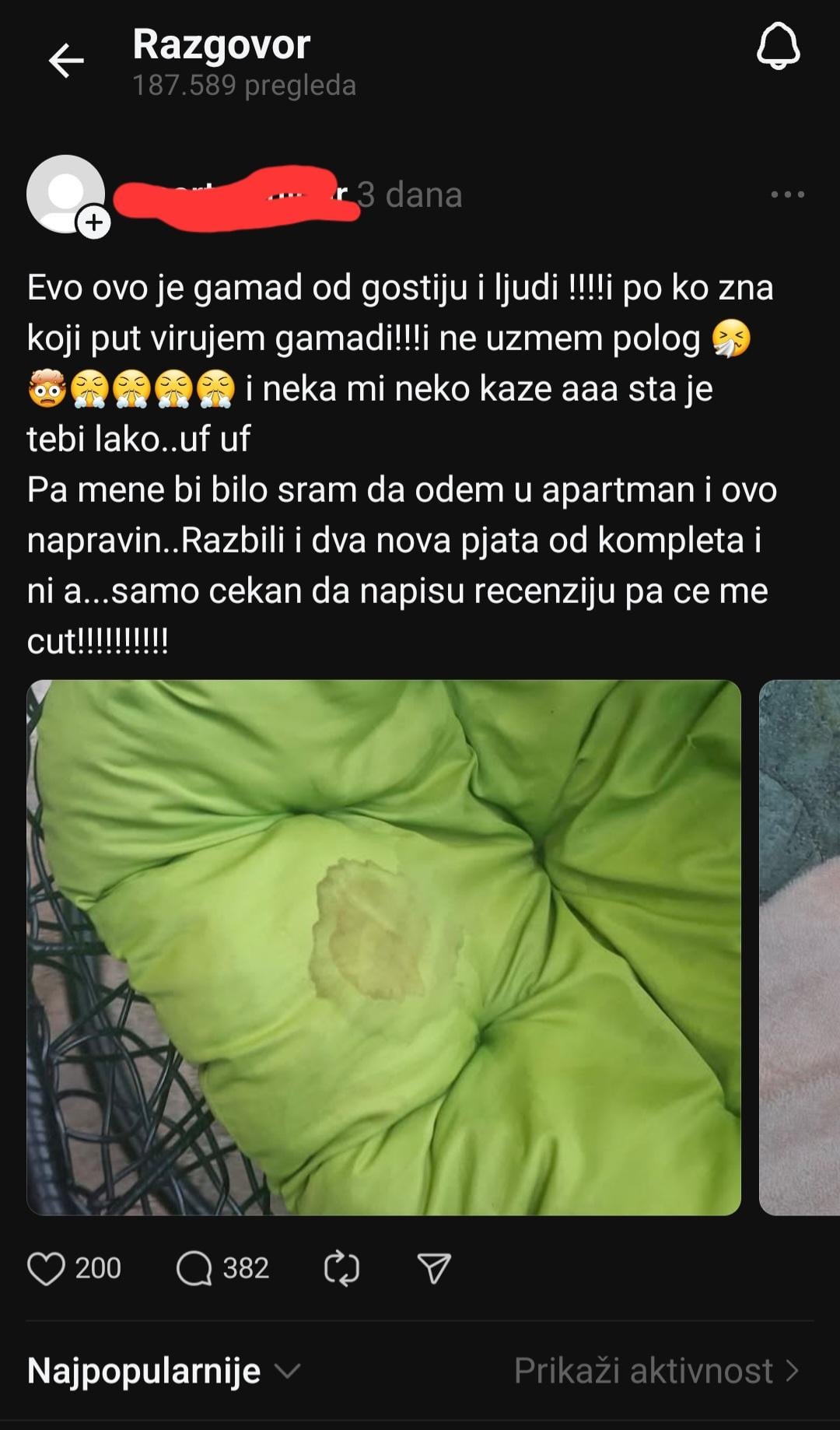Screen dimensions: 840x1430
Task: Open the second attached photo
Action: [x=800, y=947]
